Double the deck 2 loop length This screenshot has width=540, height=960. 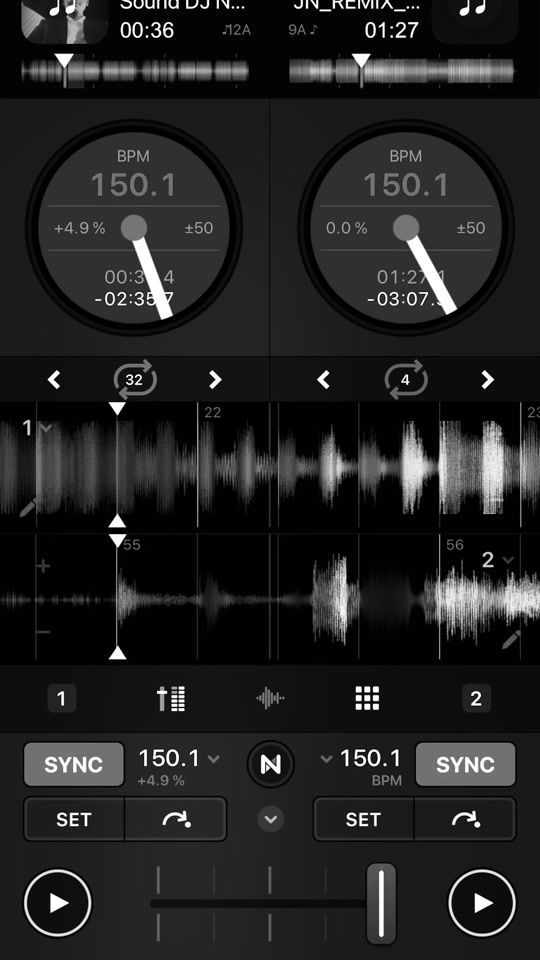click(x=487, y=380)
